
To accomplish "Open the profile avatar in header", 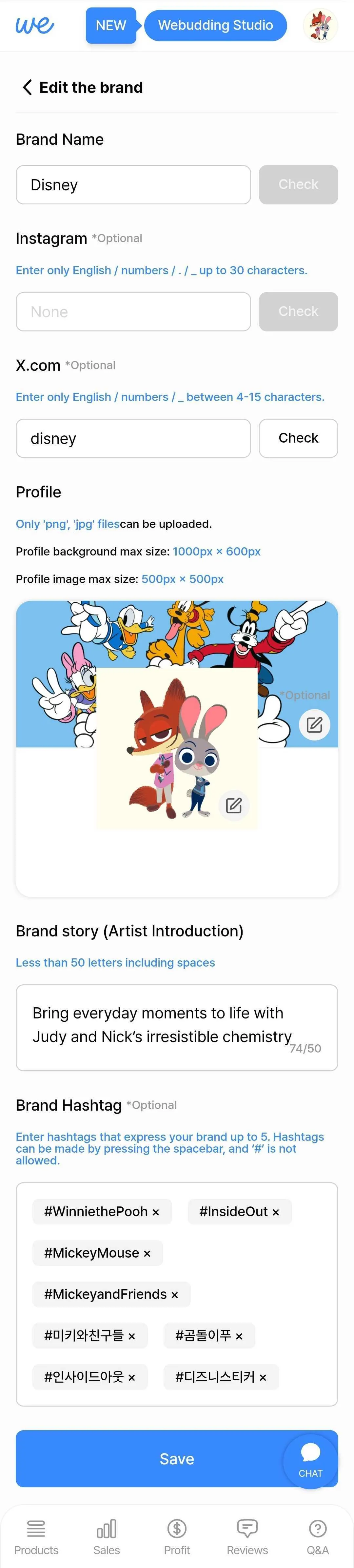I will point(320,26).
